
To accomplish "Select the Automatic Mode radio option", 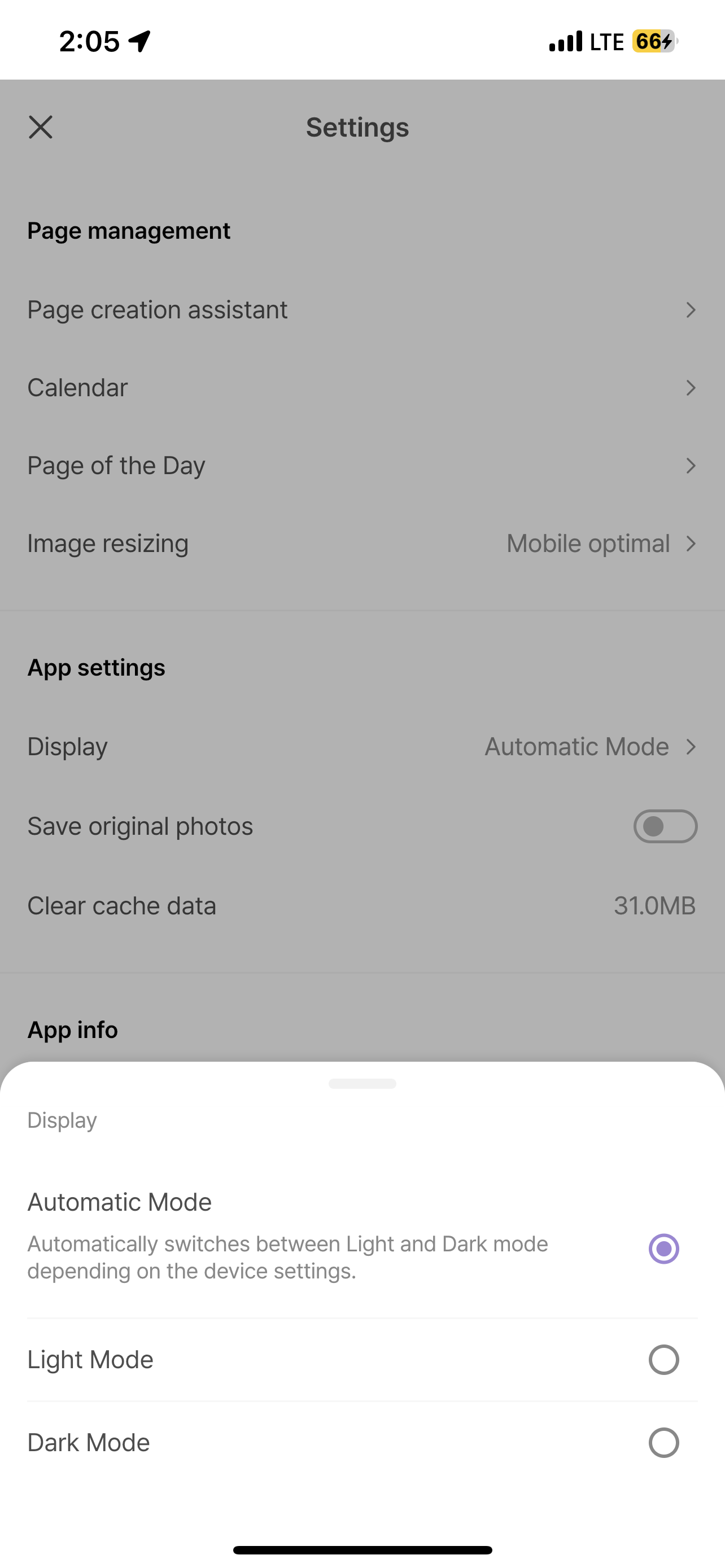I will point(663,1249).
